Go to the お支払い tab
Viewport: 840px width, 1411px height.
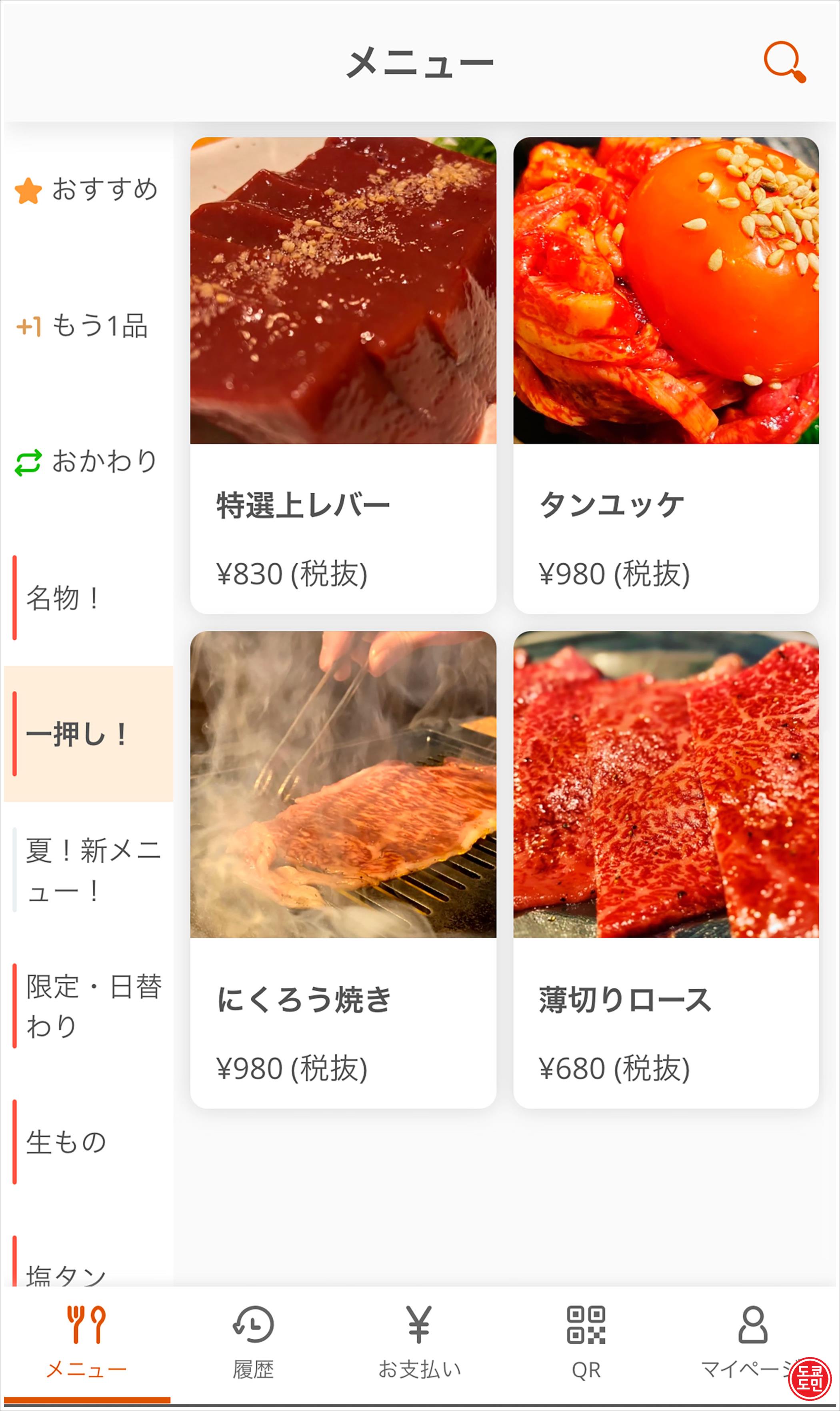420,1344
